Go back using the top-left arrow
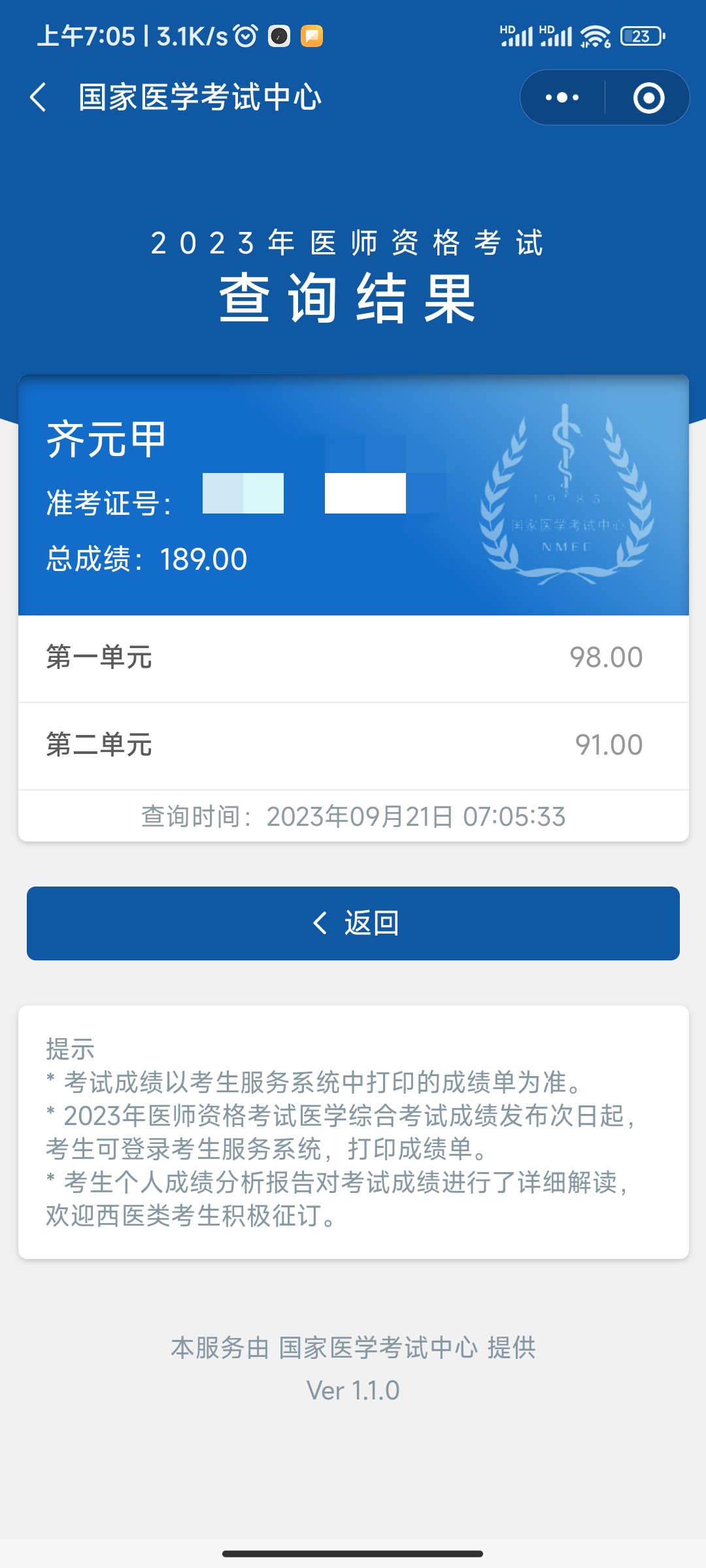 pos(39,97)
